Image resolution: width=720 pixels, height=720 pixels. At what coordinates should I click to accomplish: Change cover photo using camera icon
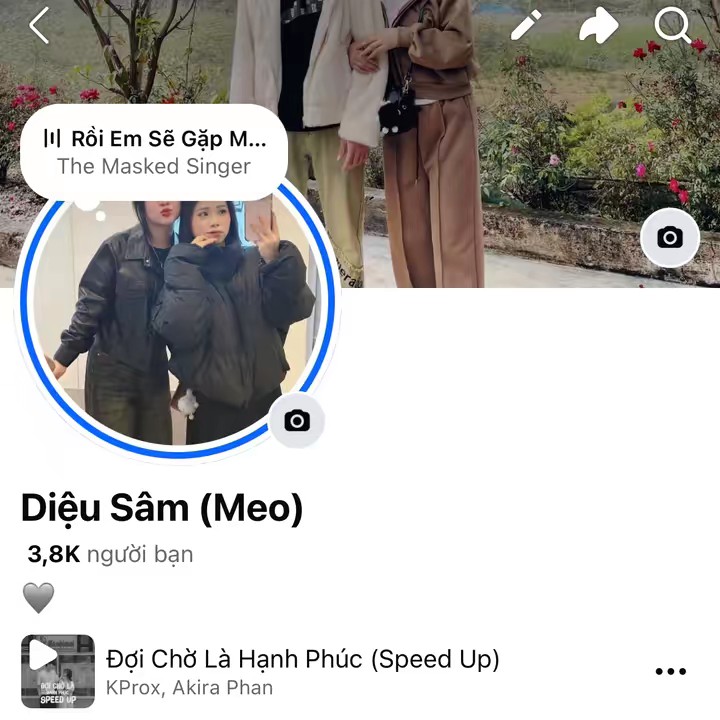(669, 238)
